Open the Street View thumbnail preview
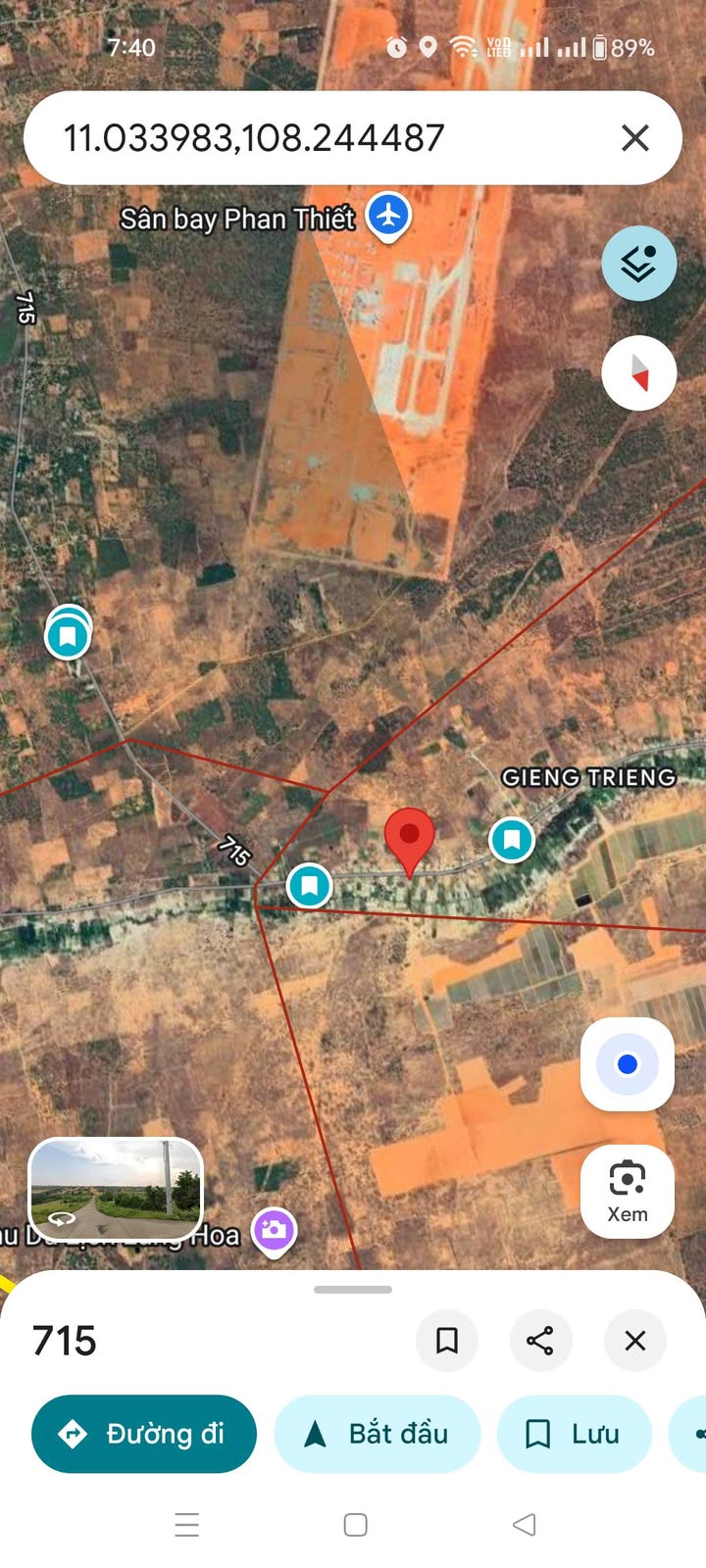Image resolution: width=706 pixels, height=1568 pixels. (x=116, y=1190)
